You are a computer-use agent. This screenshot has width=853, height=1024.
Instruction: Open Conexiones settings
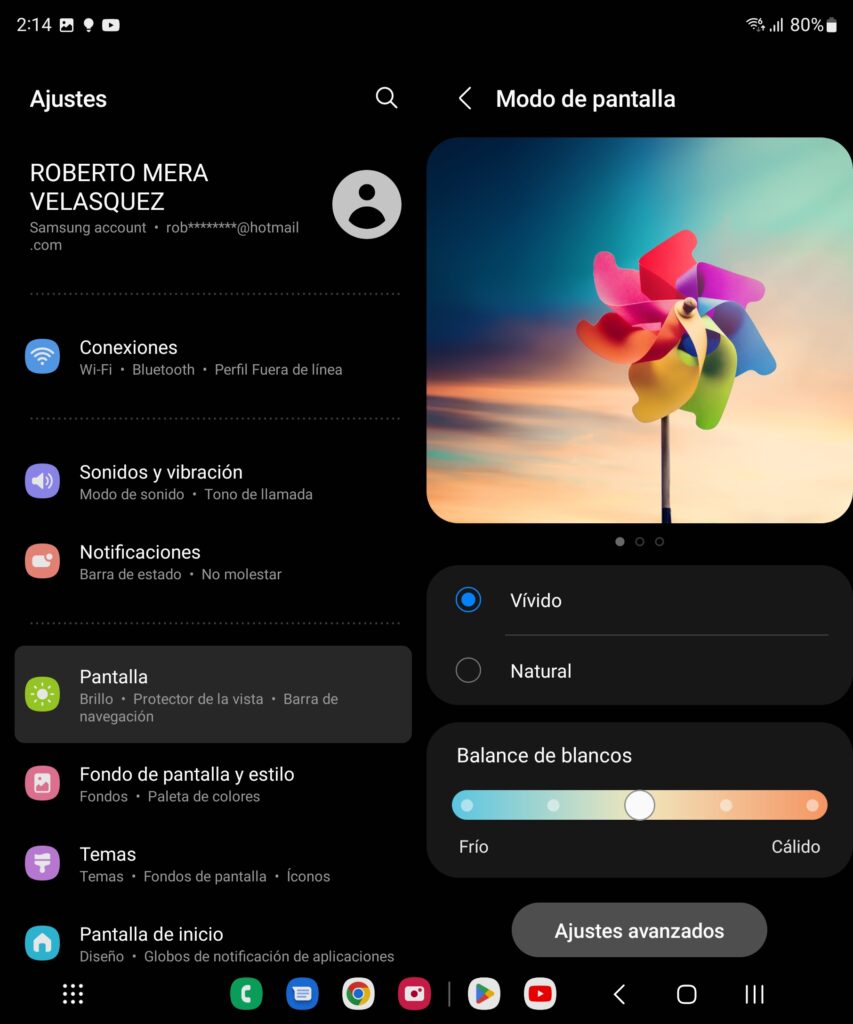point(212,357)
